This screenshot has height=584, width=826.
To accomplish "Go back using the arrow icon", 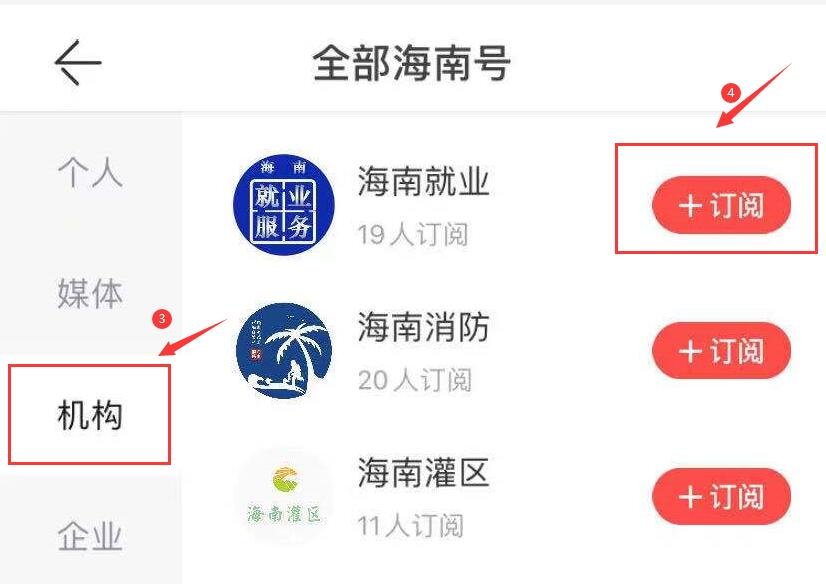I will [78, 63].
